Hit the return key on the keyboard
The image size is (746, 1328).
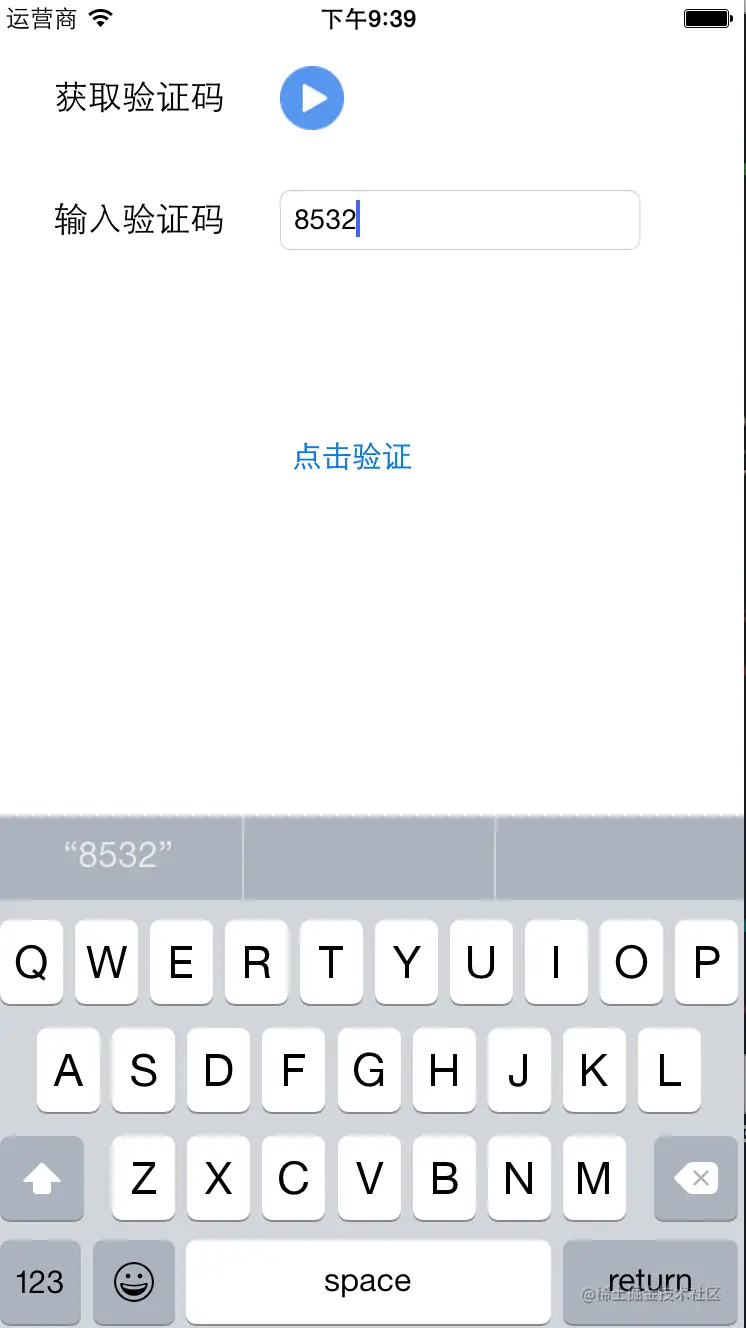pyautogui.click(x=650, y=1282)
